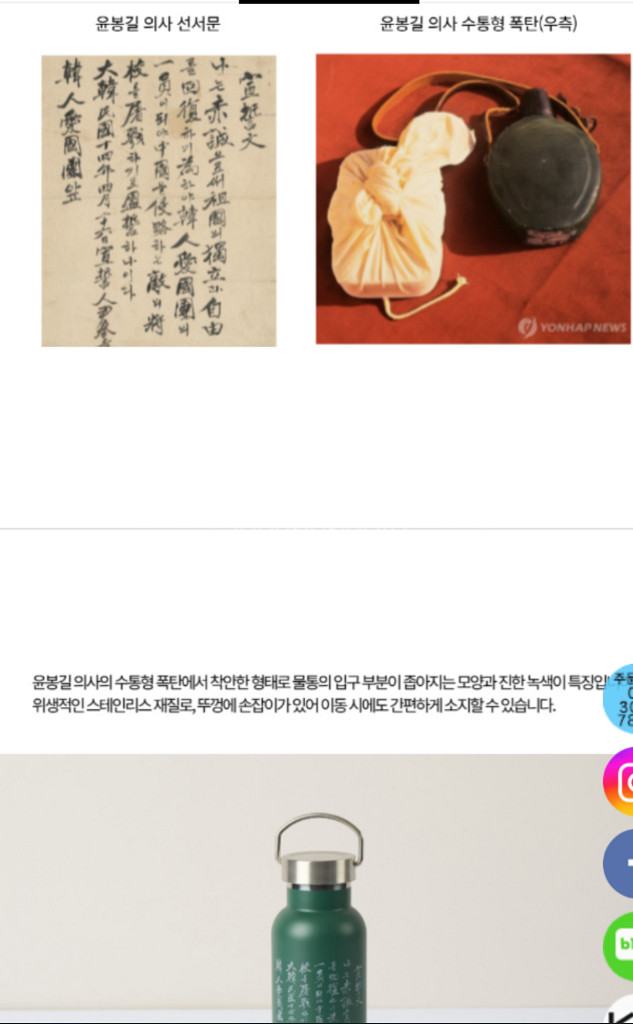Tap the light blue order info bubble

620,699
